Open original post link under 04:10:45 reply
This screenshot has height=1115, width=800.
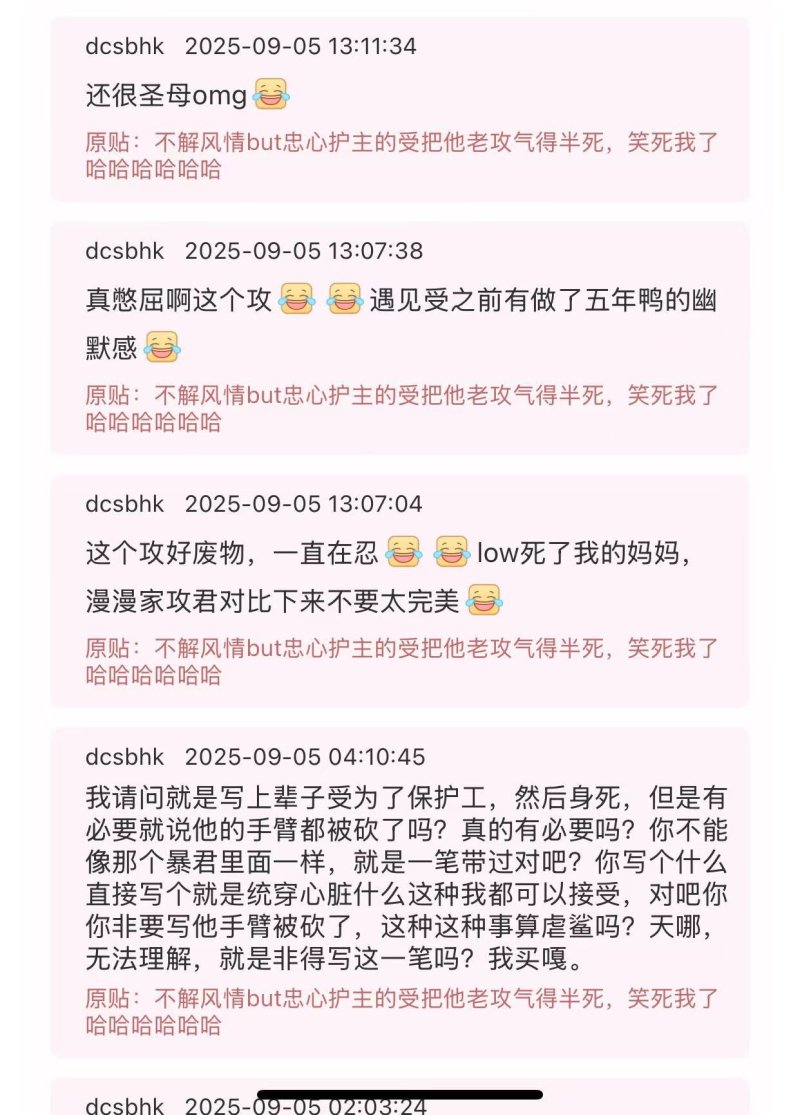pyautogui.click(x=400, y=1011)
